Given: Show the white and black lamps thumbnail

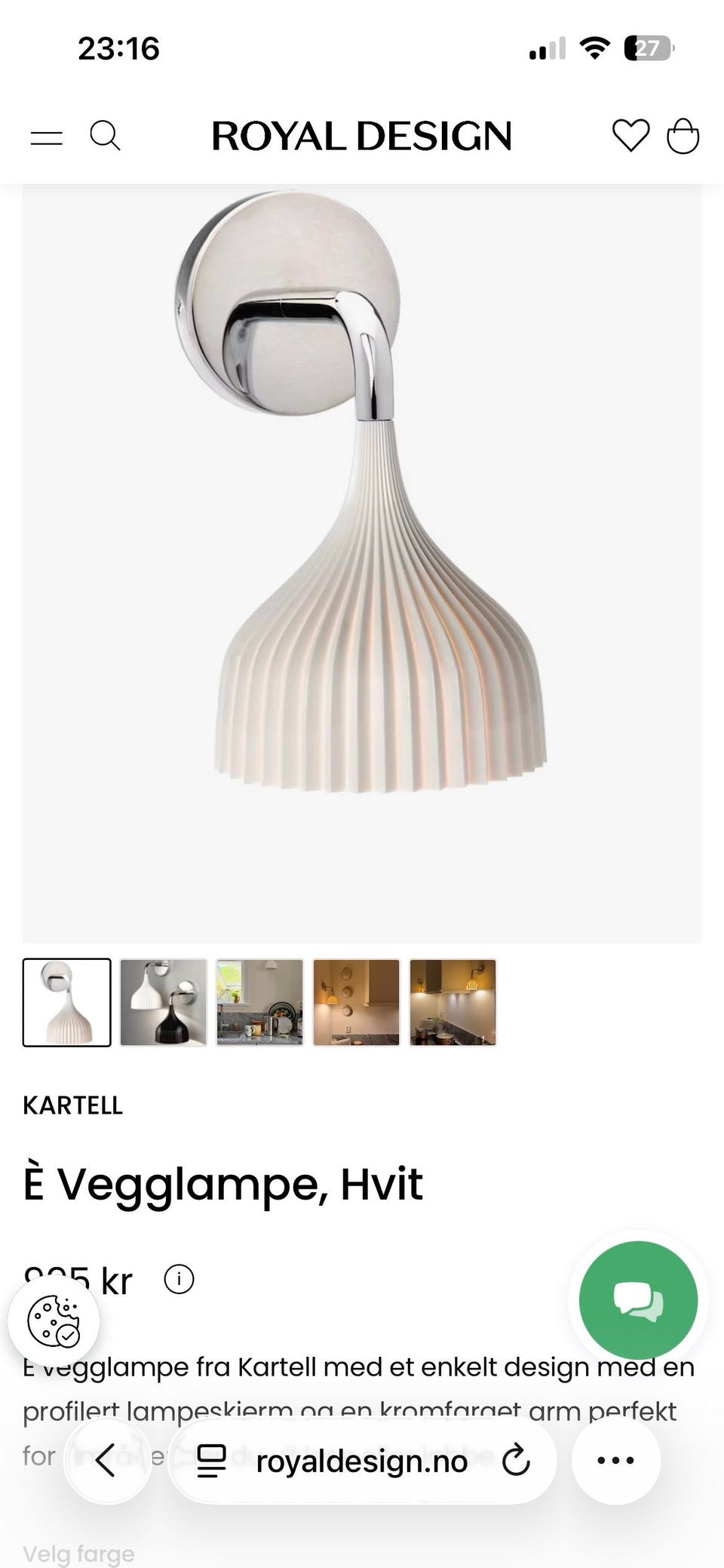Looking at the screenshot, I should 164,1002.
